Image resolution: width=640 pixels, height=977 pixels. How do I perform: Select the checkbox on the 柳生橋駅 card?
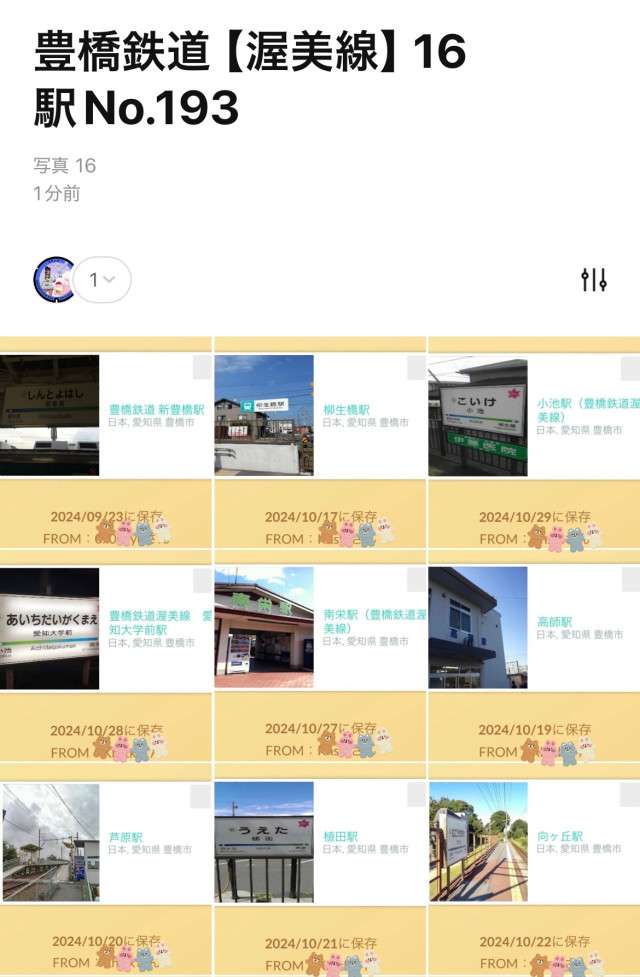pos(417,368)
